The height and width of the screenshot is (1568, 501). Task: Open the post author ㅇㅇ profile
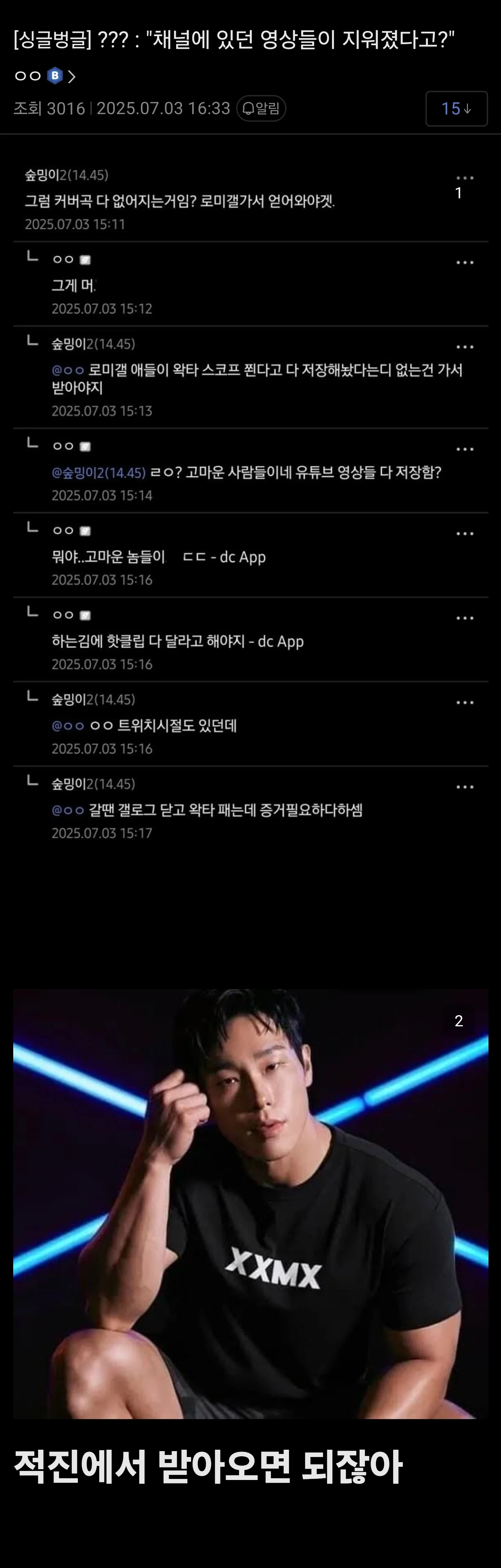[44, 76]
